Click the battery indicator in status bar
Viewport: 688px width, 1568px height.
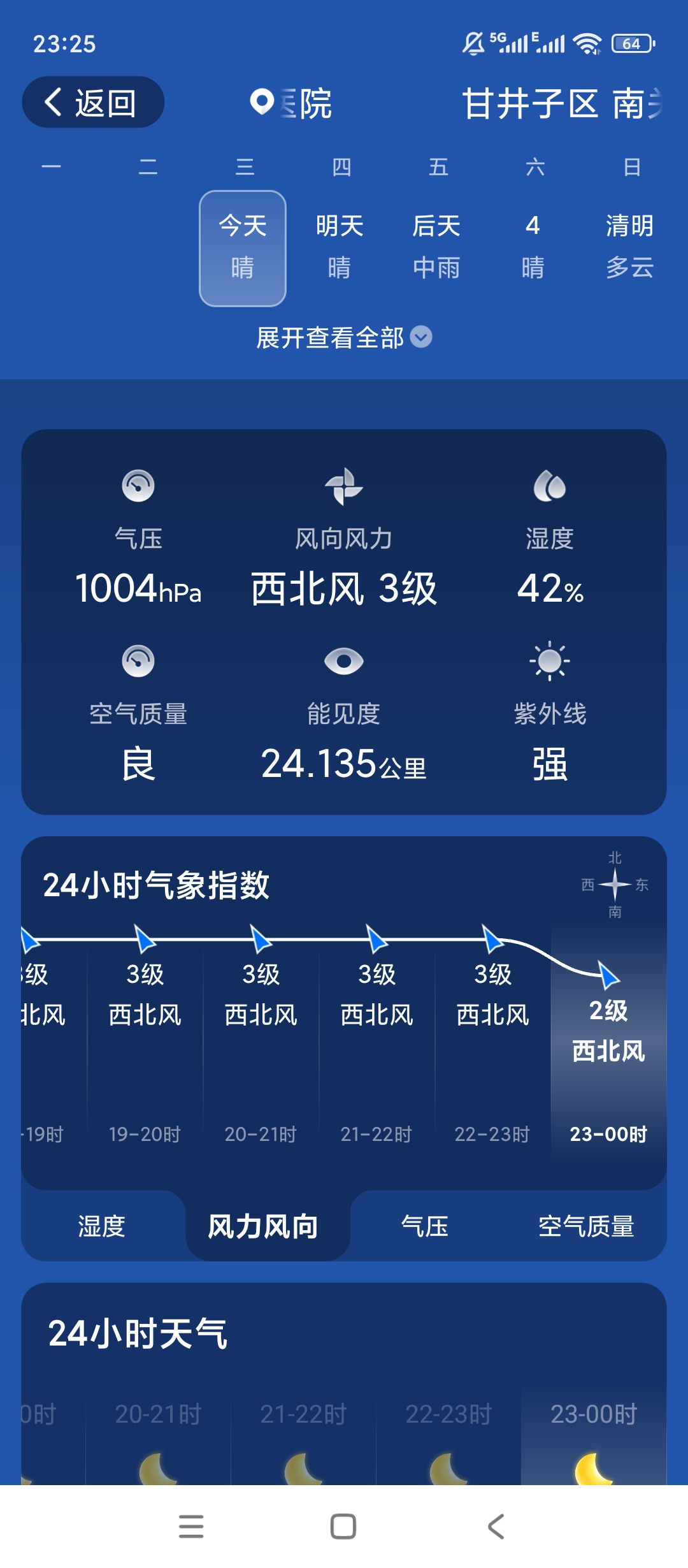[632, 43]
